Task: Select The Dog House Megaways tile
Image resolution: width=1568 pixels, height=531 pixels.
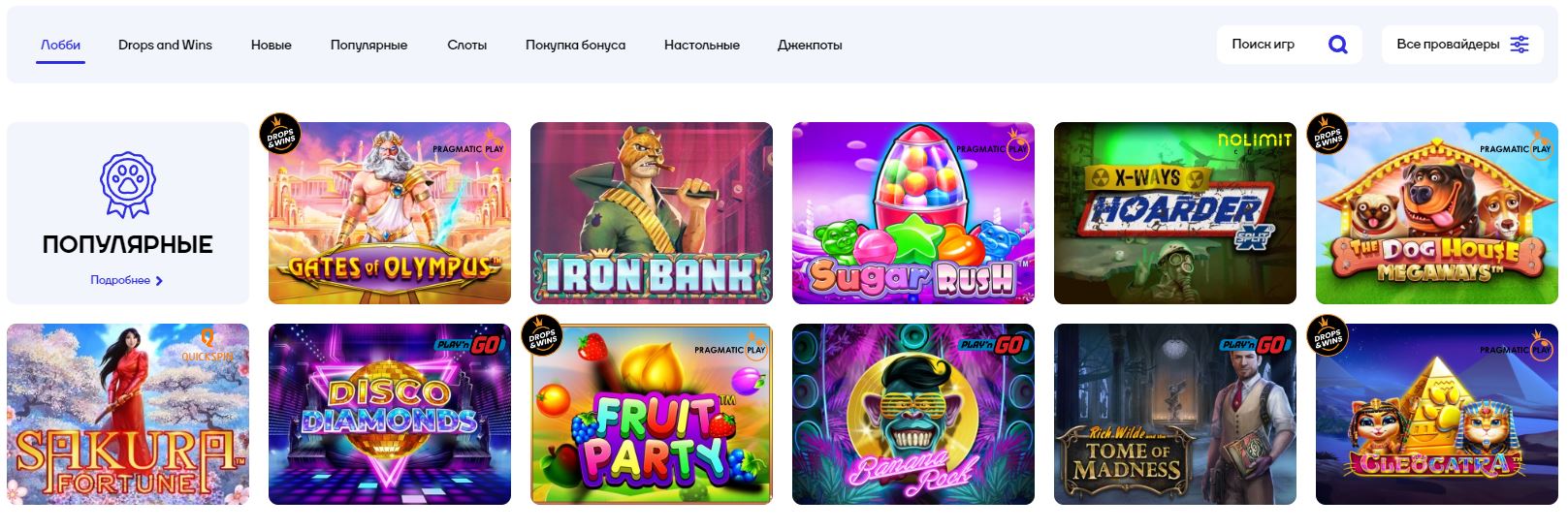Action: (x=1437, y=213)
